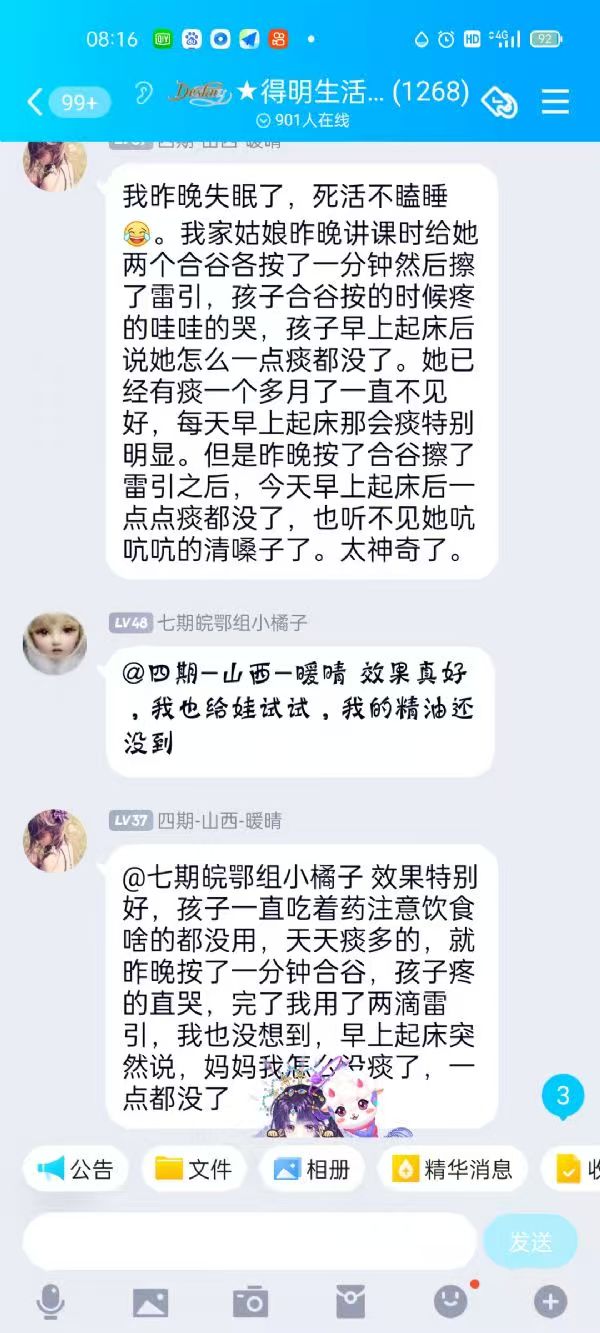The width and height of the screenshot is (600, 1333).
Task: Jump to 3 new unread messages
Action: [562, 1095]
